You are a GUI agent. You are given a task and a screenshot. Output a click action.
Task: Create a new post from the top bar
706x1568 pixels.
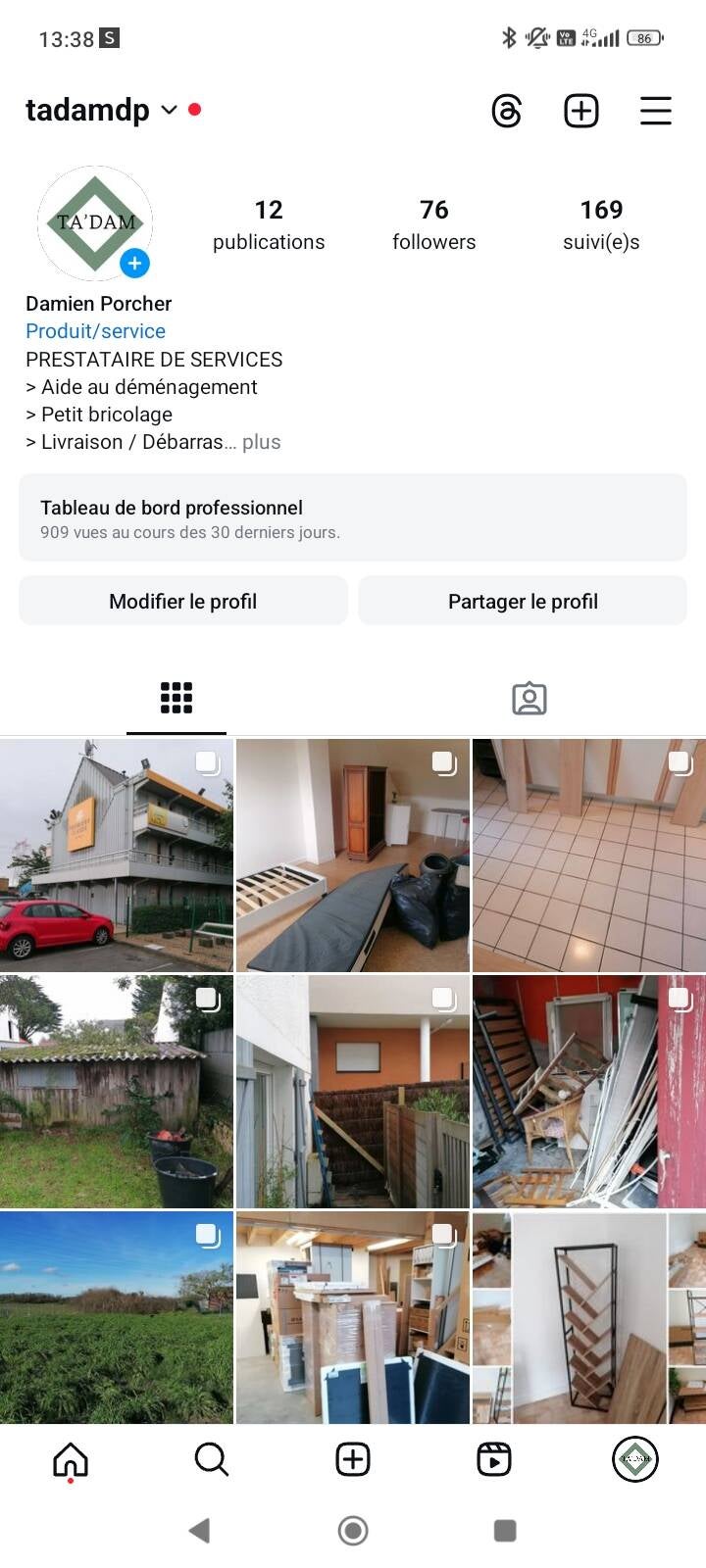pyautogui.click(x=581, y=111)
